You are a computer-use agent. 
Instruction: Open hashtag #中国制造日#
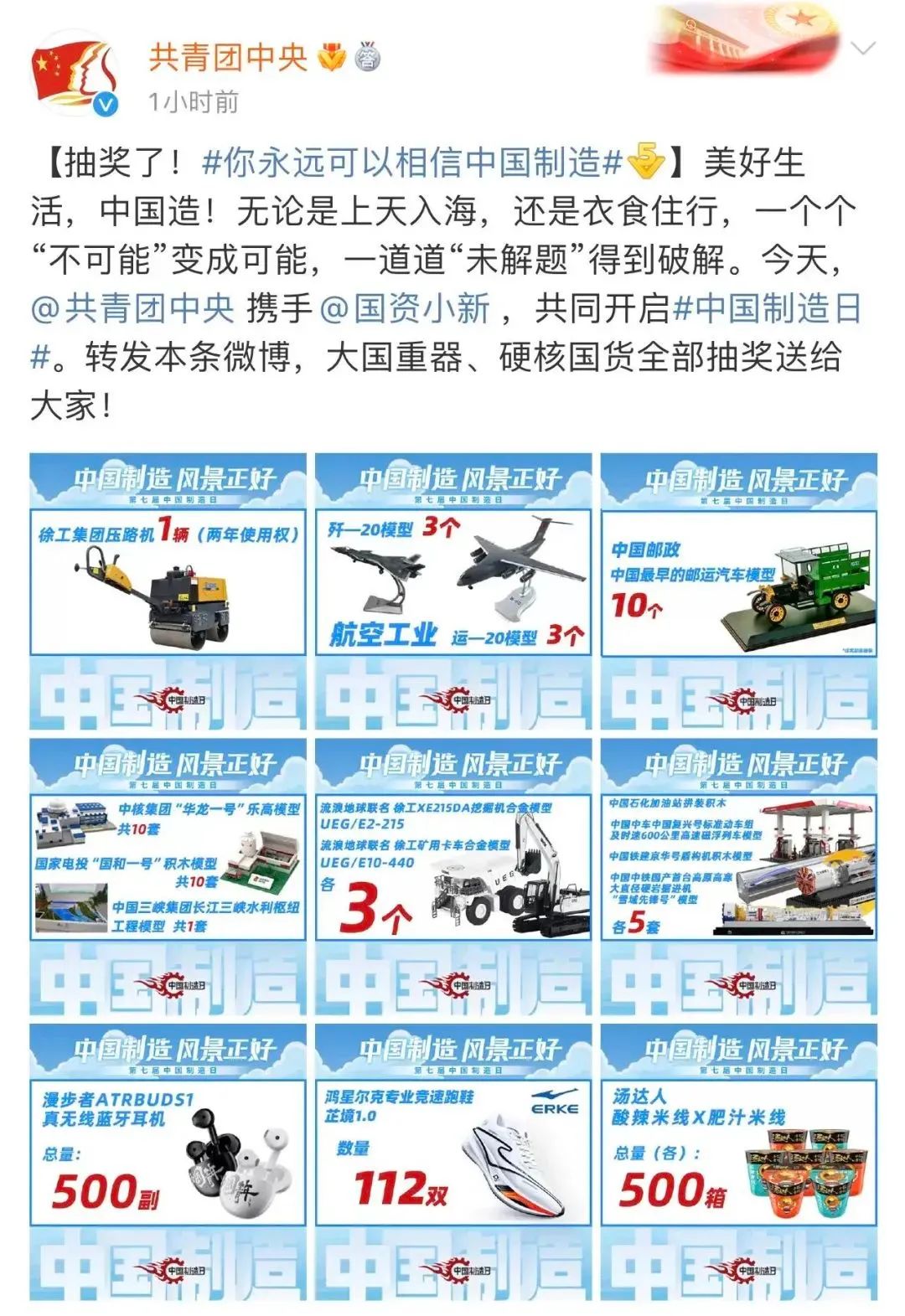tap(767, 308)
